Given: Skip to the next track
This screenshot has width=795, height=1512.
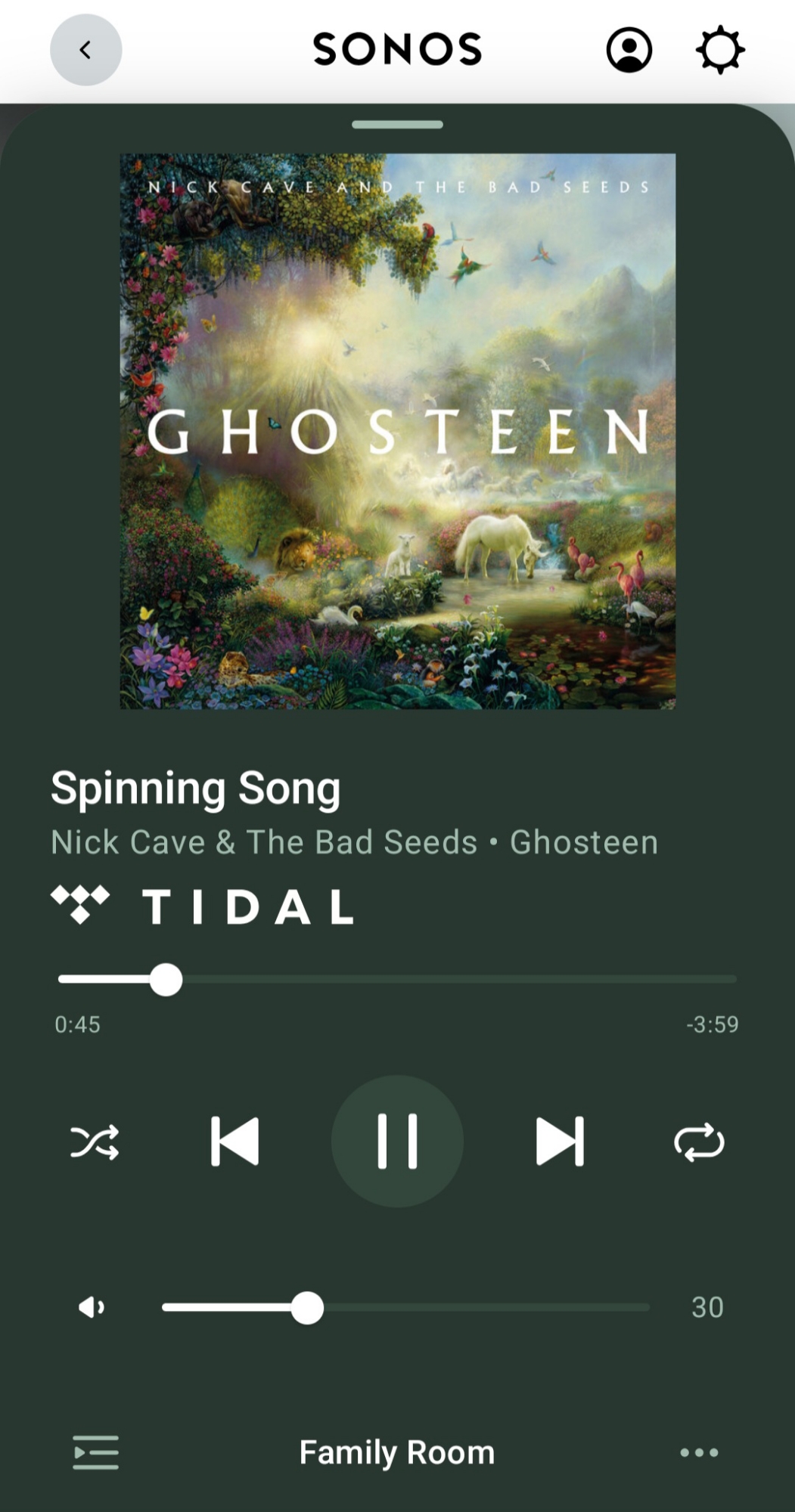Looking at the screenshot, I should click(x=560, y=1142).
